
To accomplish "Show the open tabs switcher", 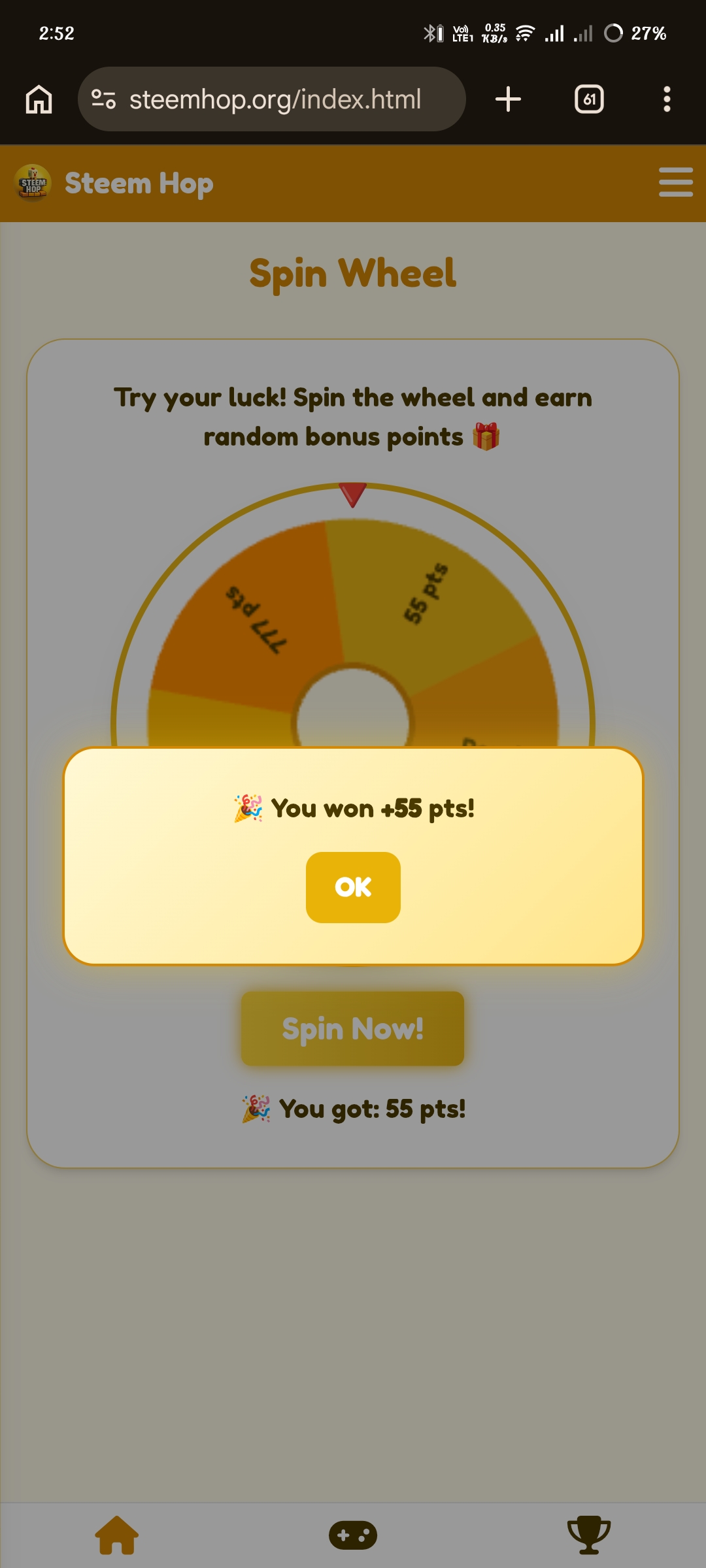I will (589, 99).
